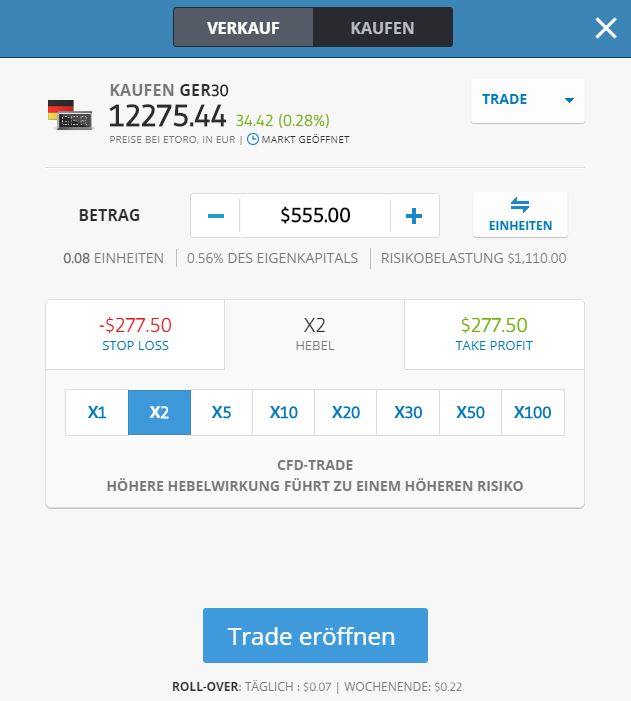Set leverage to X1
Screen dimensions: 631x701
pyautogui.click(x=97, y=412)
